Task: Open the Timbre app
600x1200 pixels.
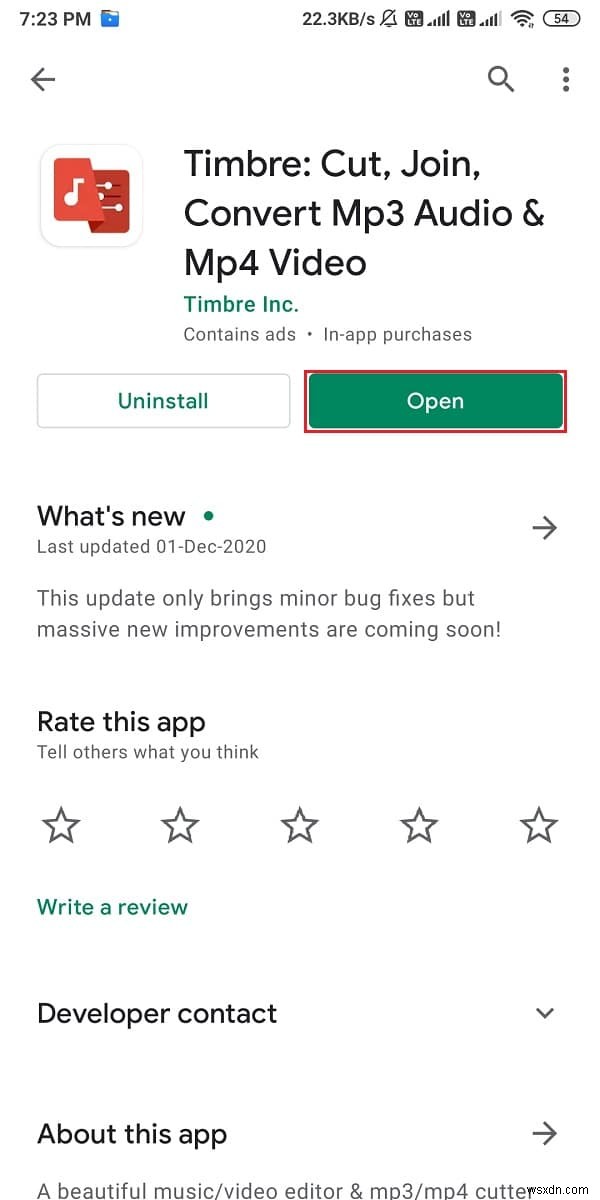Action: (435, 401)
